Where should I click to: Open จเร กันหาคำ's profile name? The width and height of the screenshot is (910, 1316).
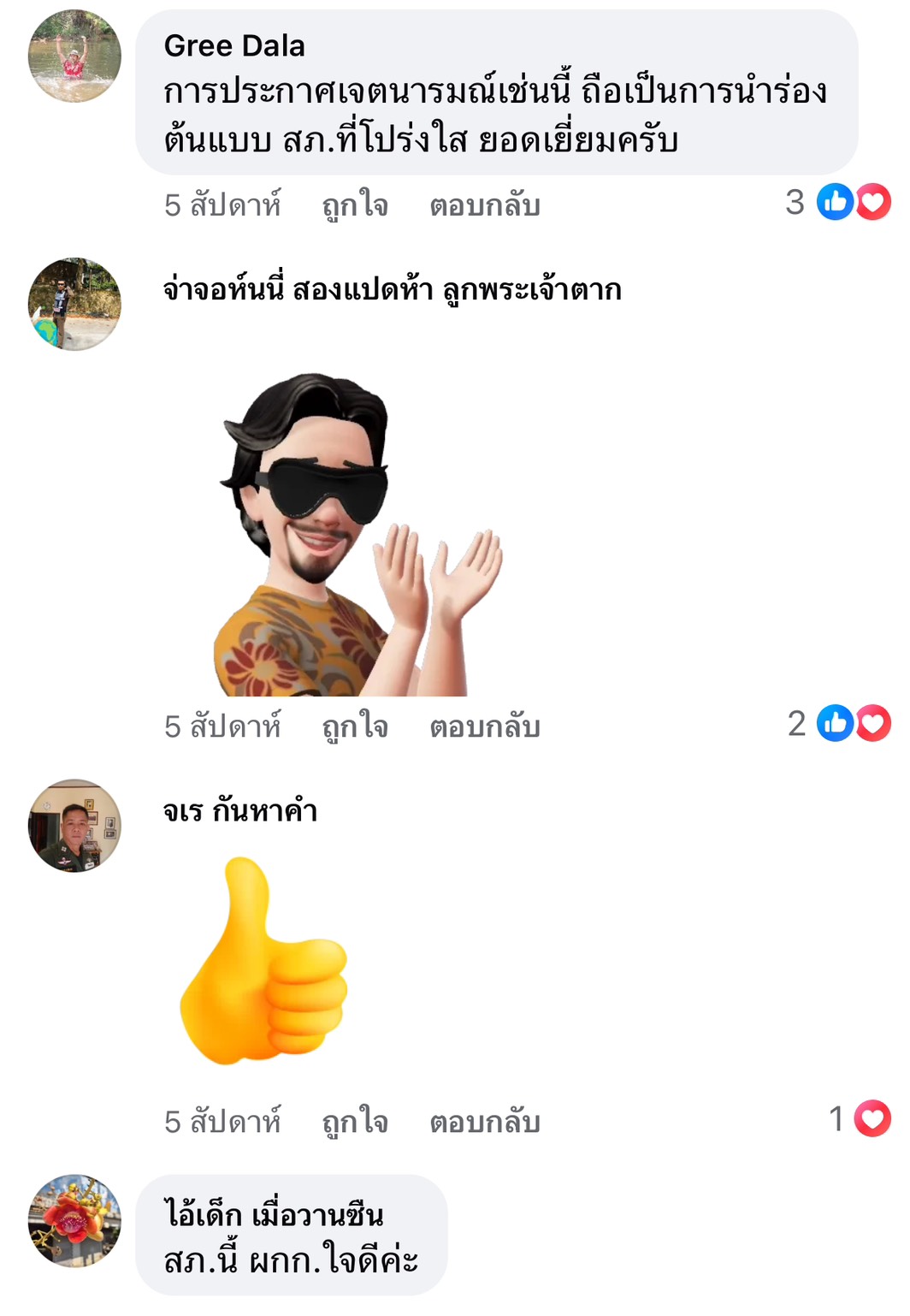(240, 811)
